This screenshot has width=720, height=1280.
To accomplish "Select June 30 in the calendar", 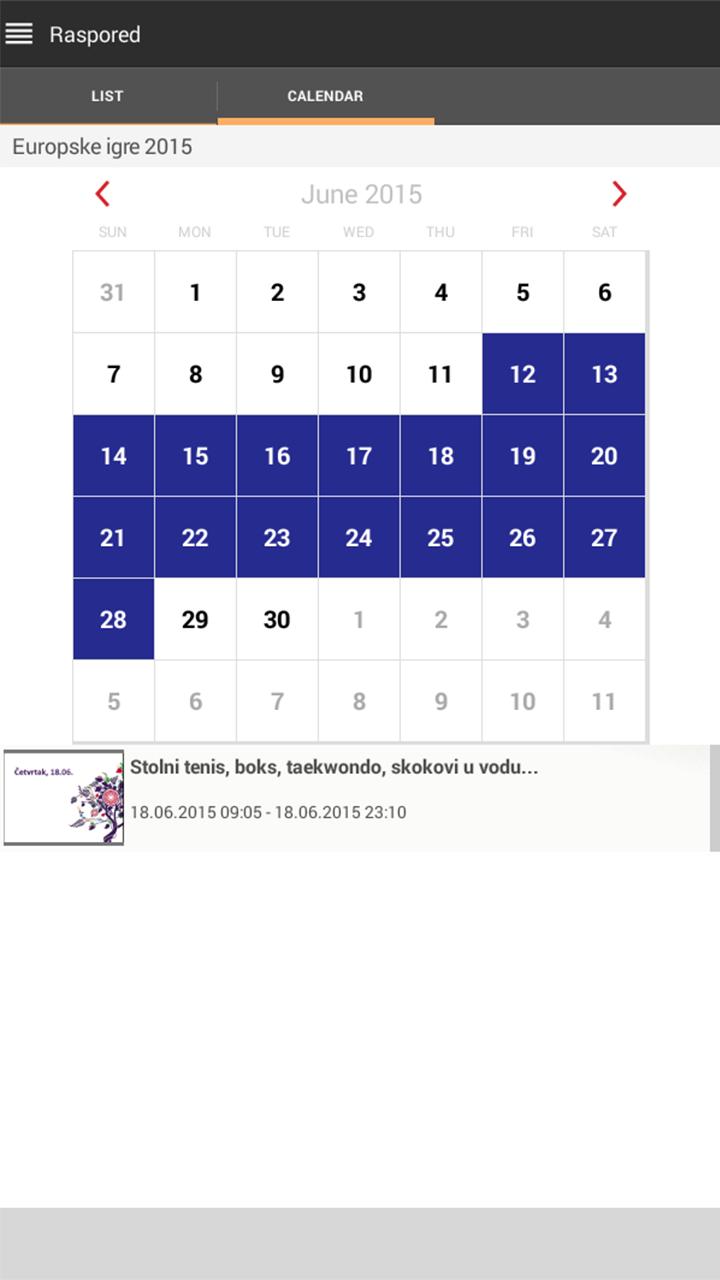I will 277,620.
